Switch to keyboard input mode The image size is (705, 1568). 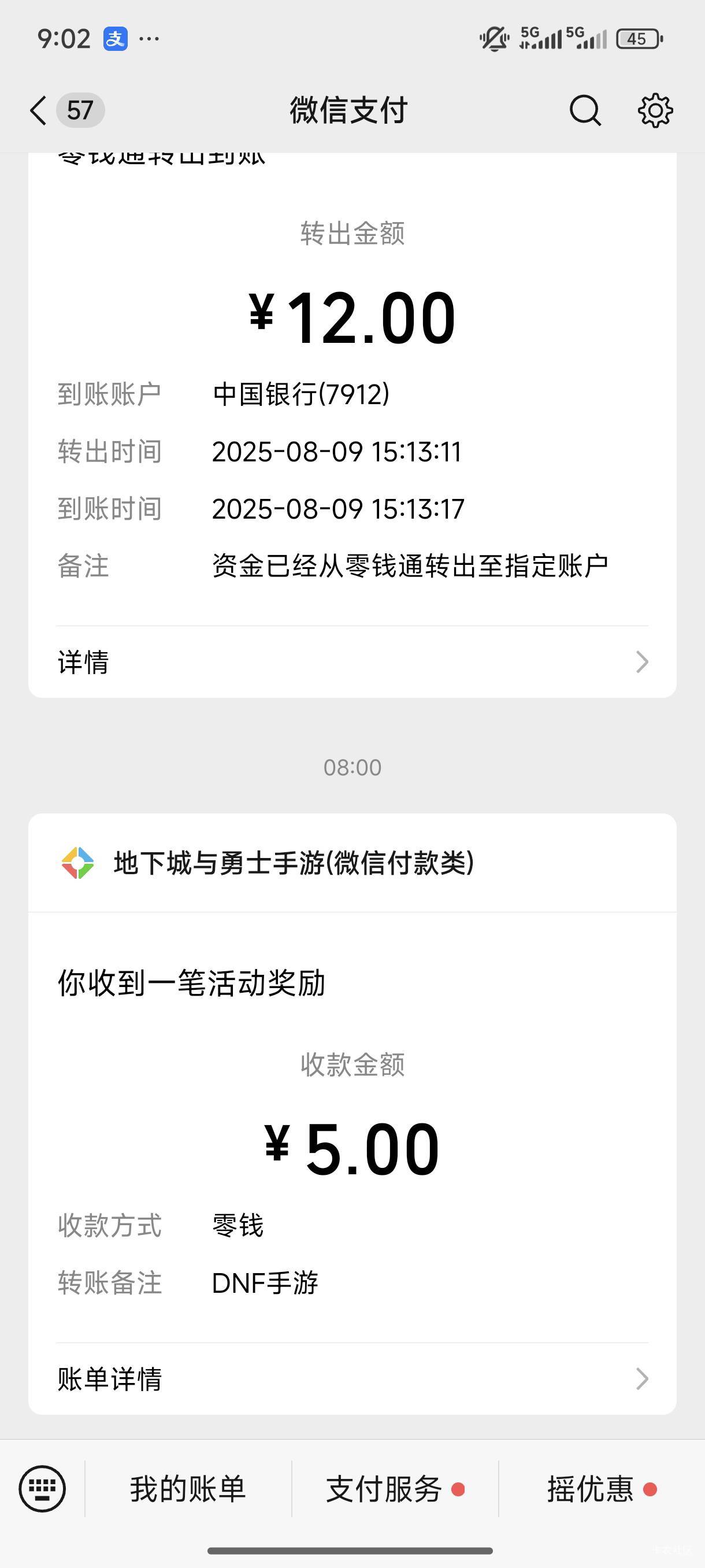pos(42,1488)
